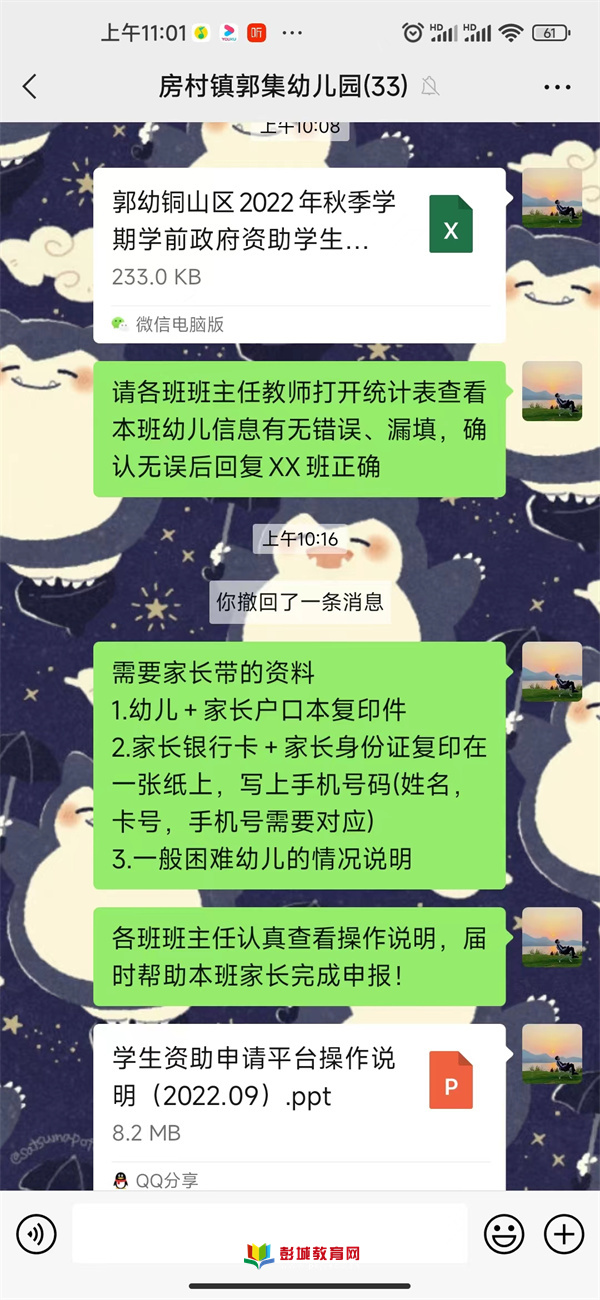This screenshot has width=600, height=1300.
Task: Switch to voice input mode
Action: pos(37,1234)
